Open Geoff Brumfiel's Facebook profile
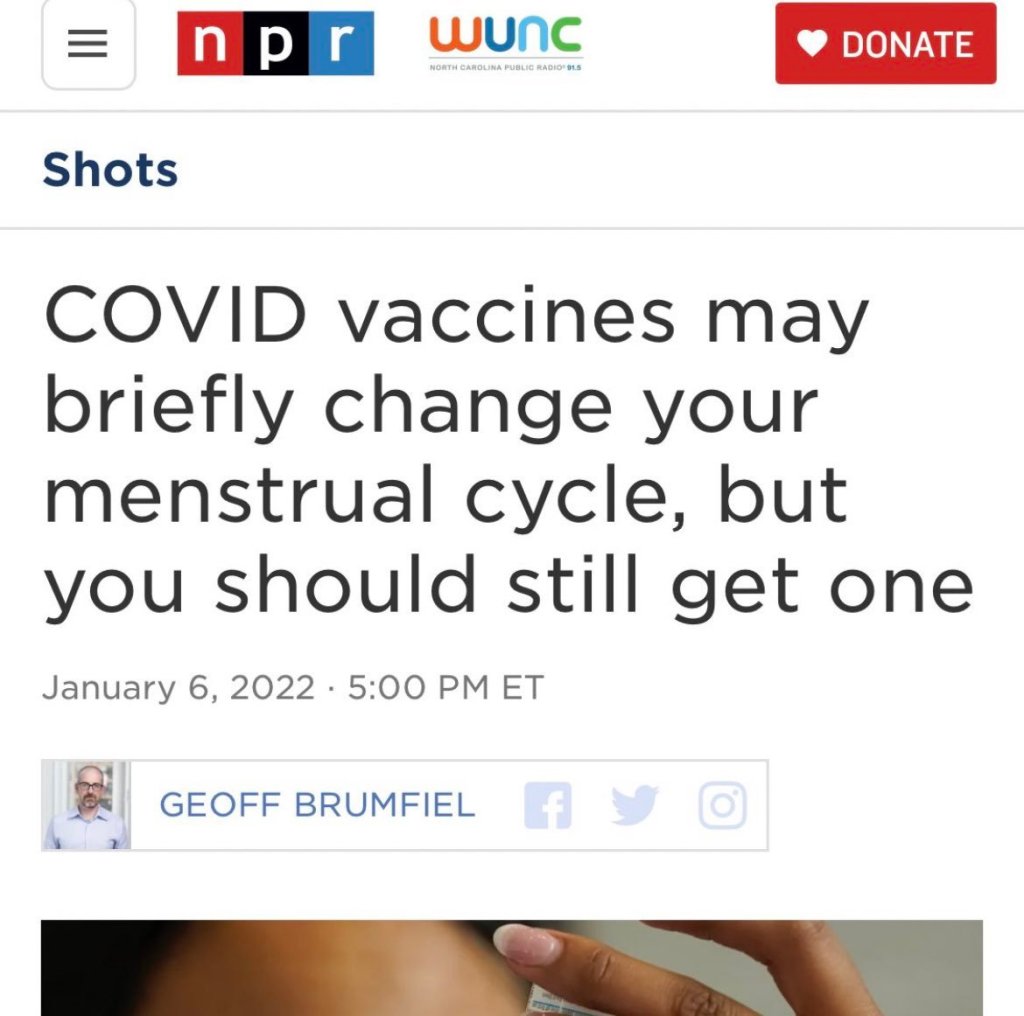The height and width of the screenshot is (1016, 1024). click(x=548, y=806)
